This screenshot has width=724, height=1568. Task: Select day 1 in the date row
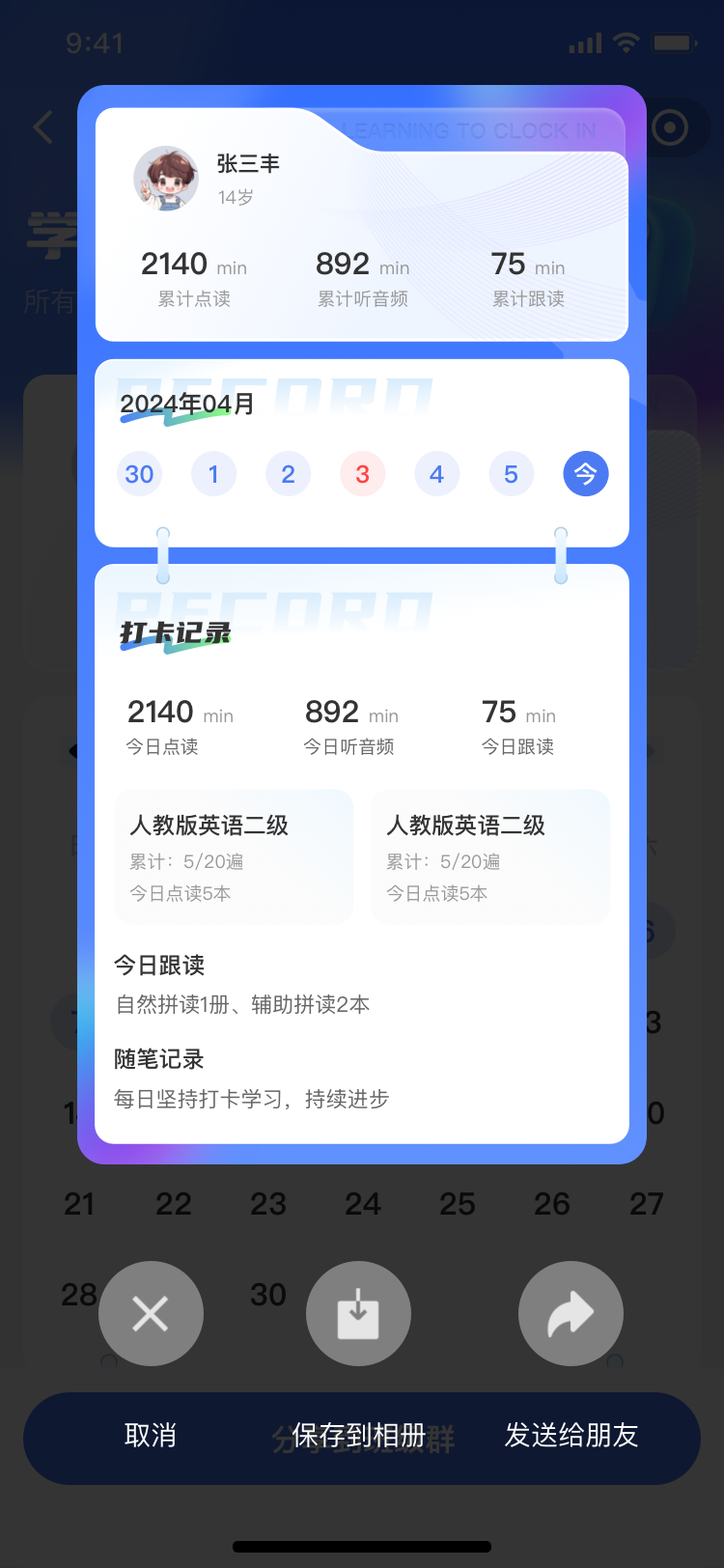click(213, 474)
